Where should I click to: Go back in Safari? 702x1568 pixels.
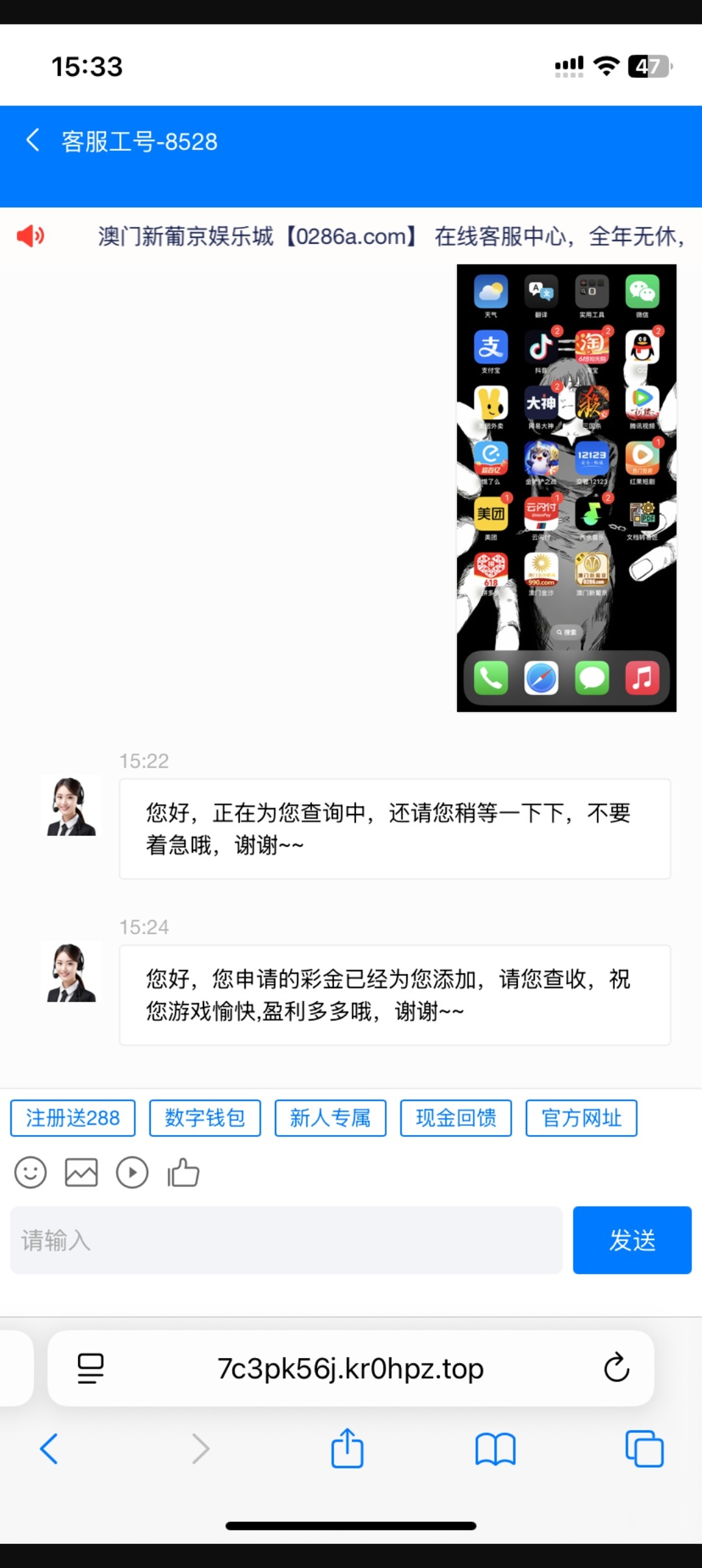(x=49, y=1448)
